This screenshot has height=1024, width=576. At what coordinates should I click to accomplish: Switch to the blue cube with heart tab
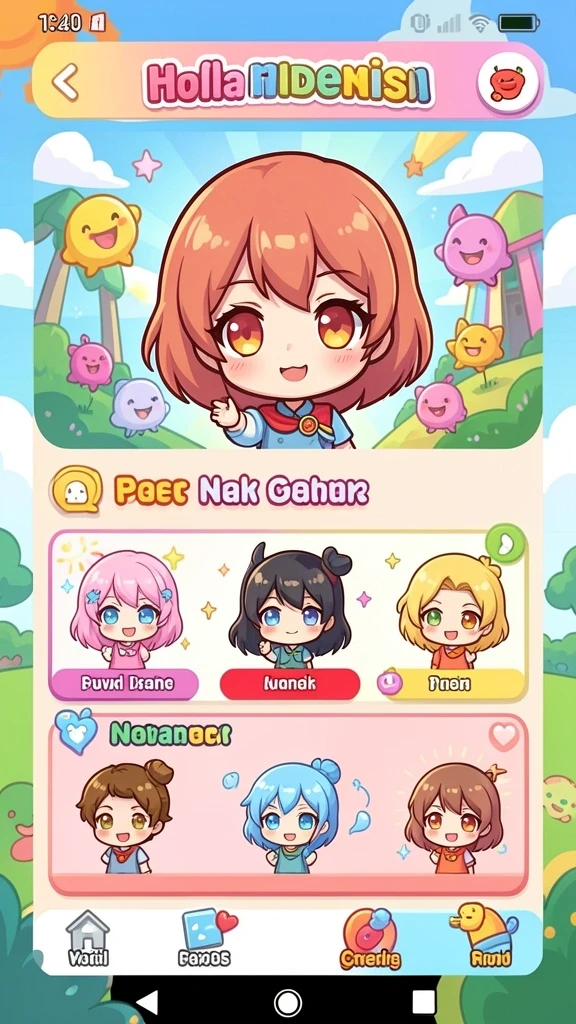[x=204, y=938]
